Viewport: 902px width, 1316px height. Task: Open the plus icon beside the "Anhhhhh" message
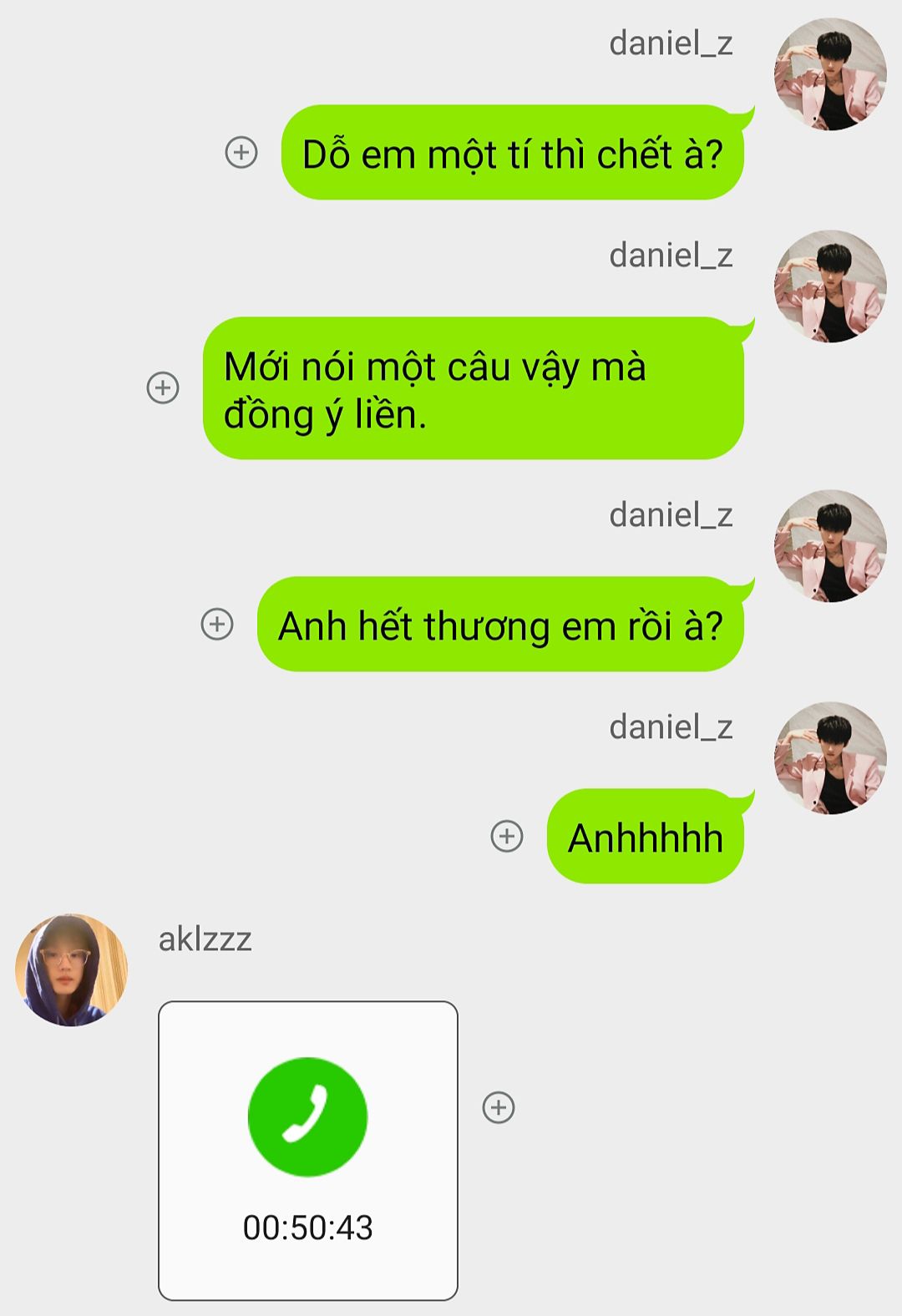pos(507,836)
